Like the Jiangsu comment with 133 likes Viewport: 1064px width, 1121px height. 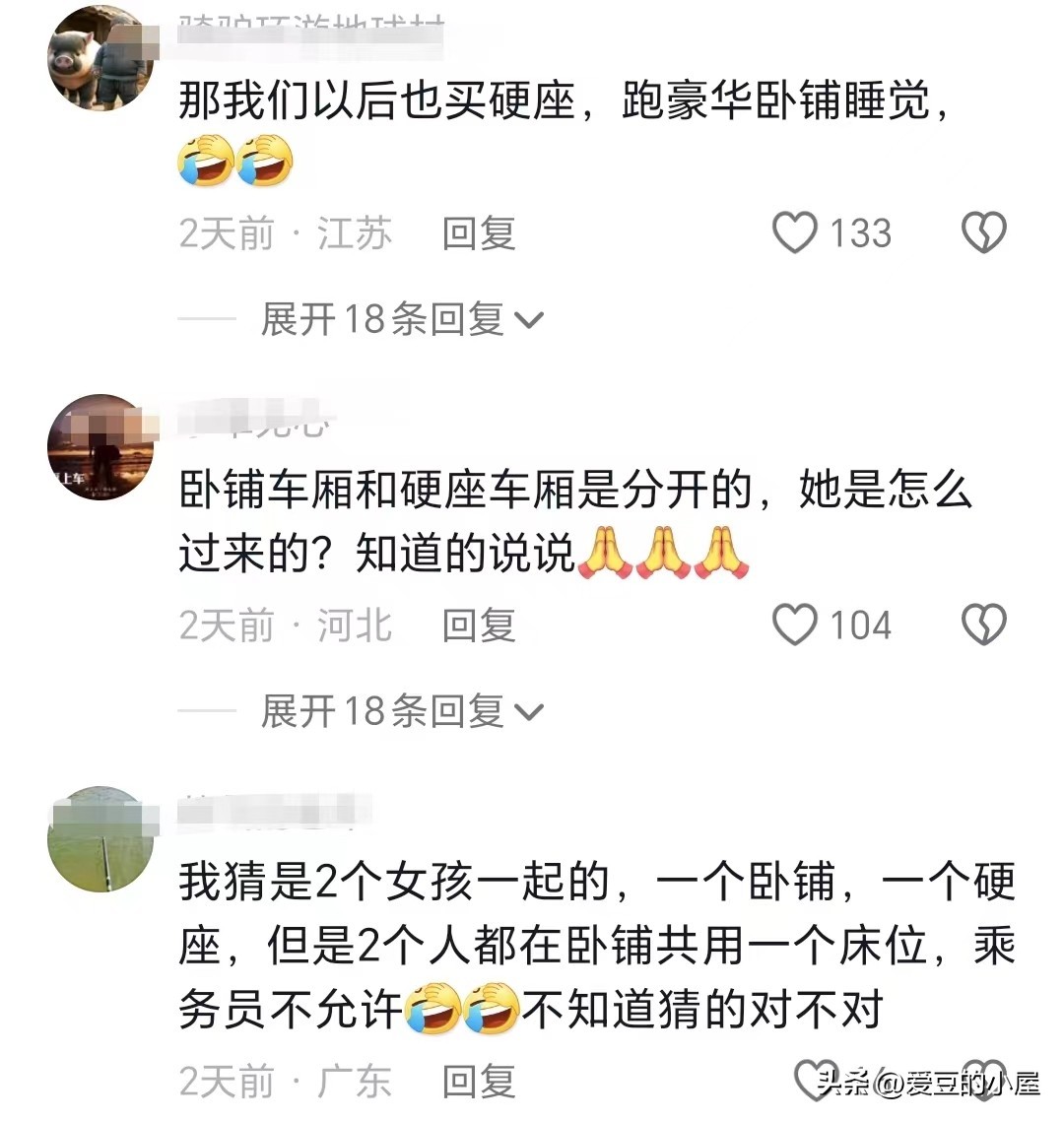point(795,233)
